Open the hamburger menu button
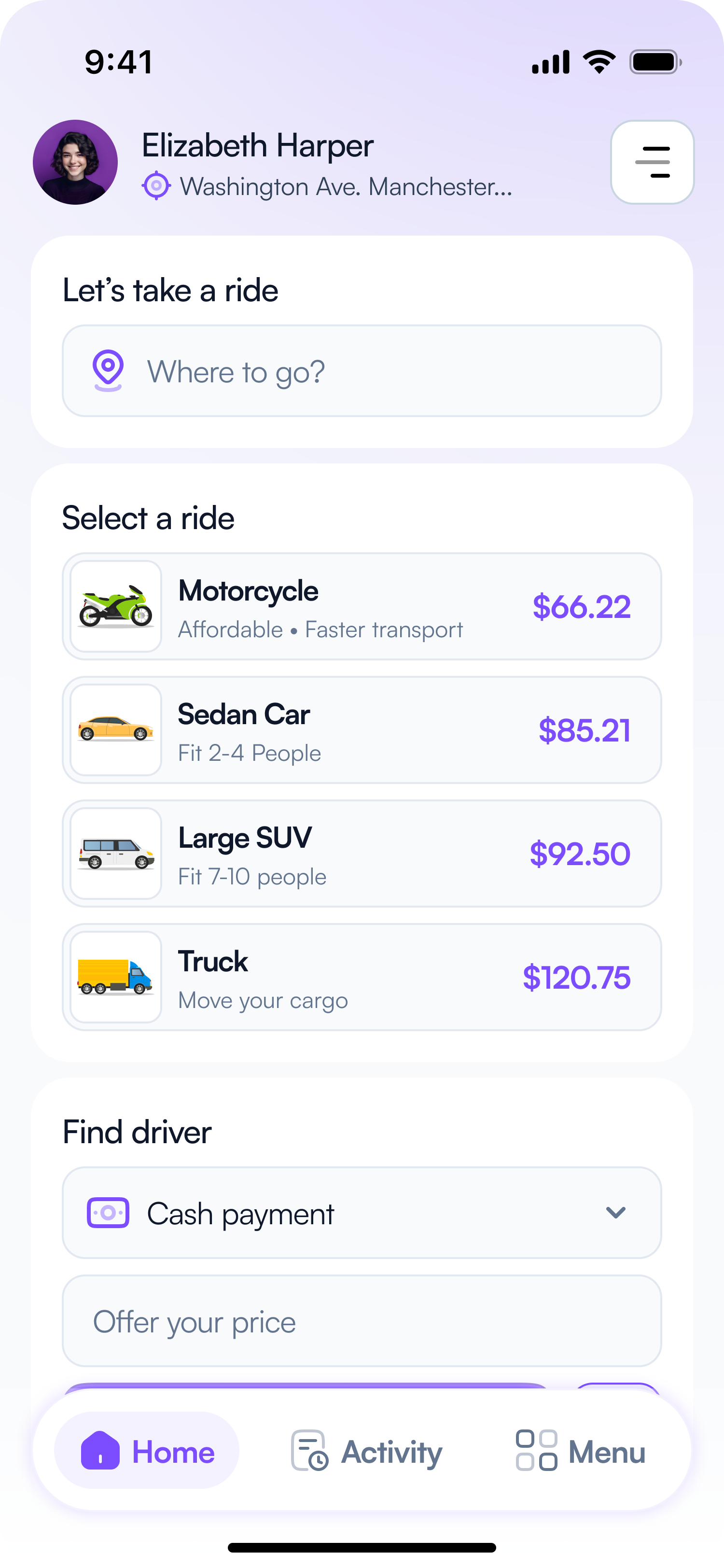 [x=652, y=162]
